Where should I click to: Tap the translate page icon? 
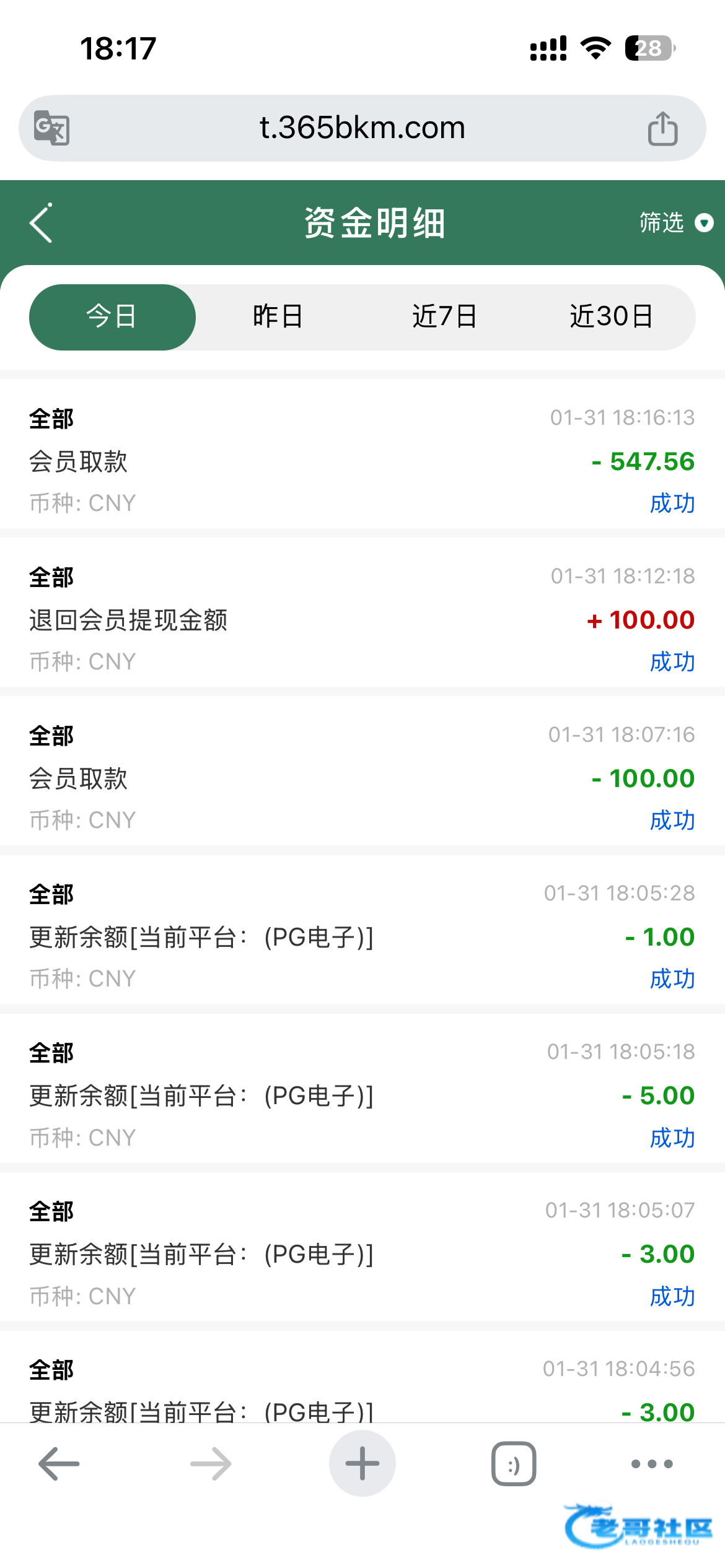pyautogui.click(x=51, y=128)
